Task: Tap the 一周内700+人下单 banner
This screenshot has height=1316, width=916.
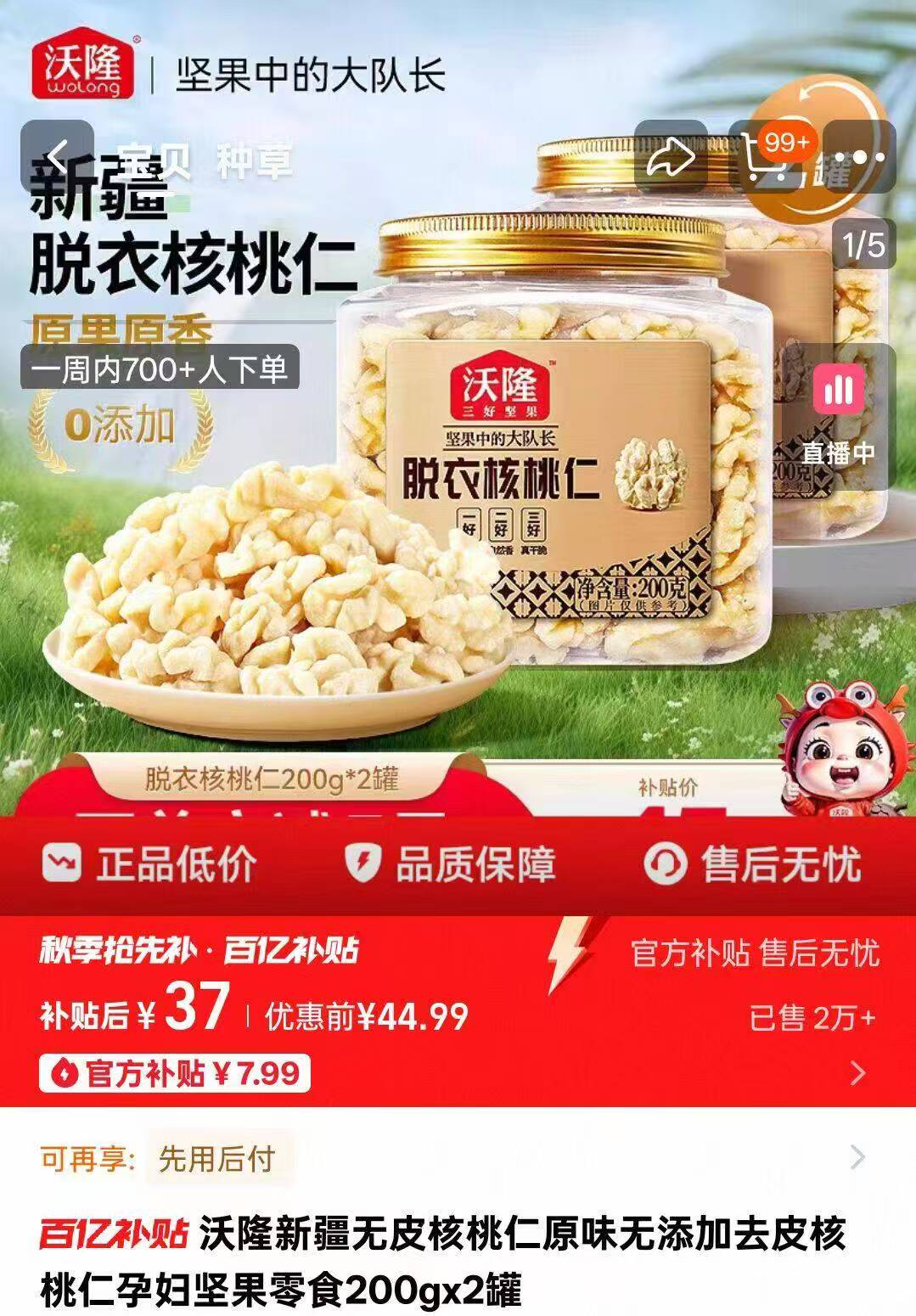Action: coord(161,369)
